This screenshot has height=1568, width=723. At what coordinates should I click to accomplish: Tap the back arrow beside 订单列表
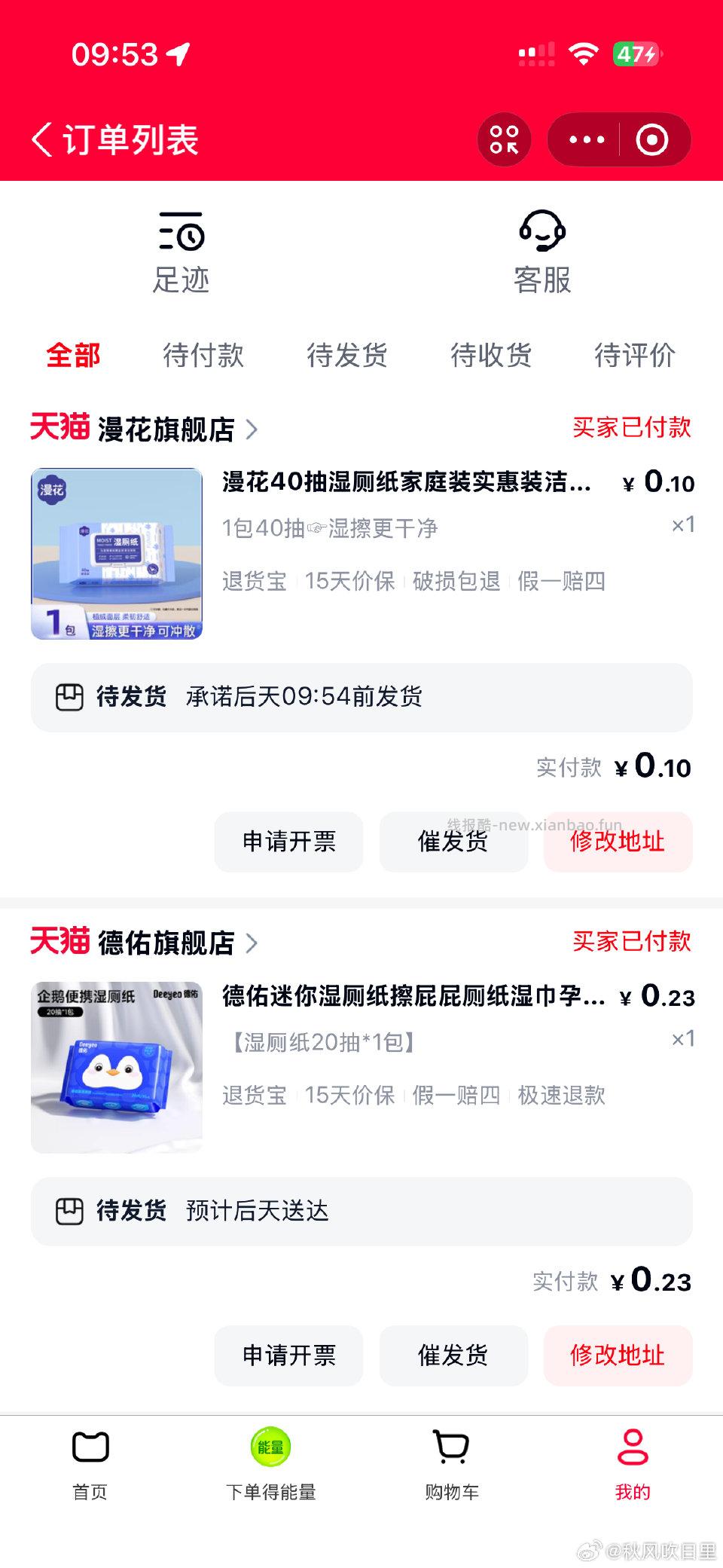point(41,139)
